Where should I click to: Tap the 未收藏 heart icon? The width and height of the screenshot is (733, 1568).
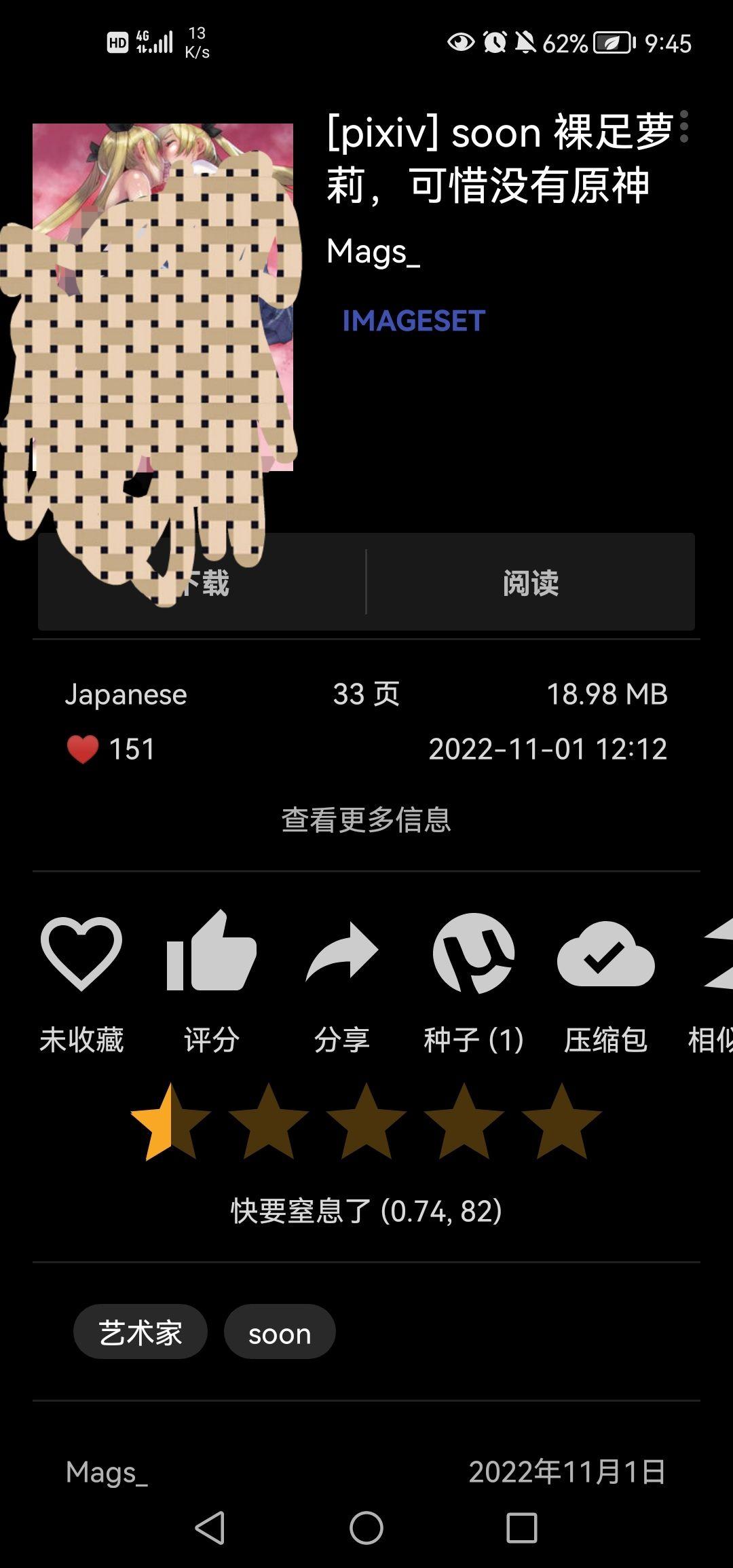point(81,954)
